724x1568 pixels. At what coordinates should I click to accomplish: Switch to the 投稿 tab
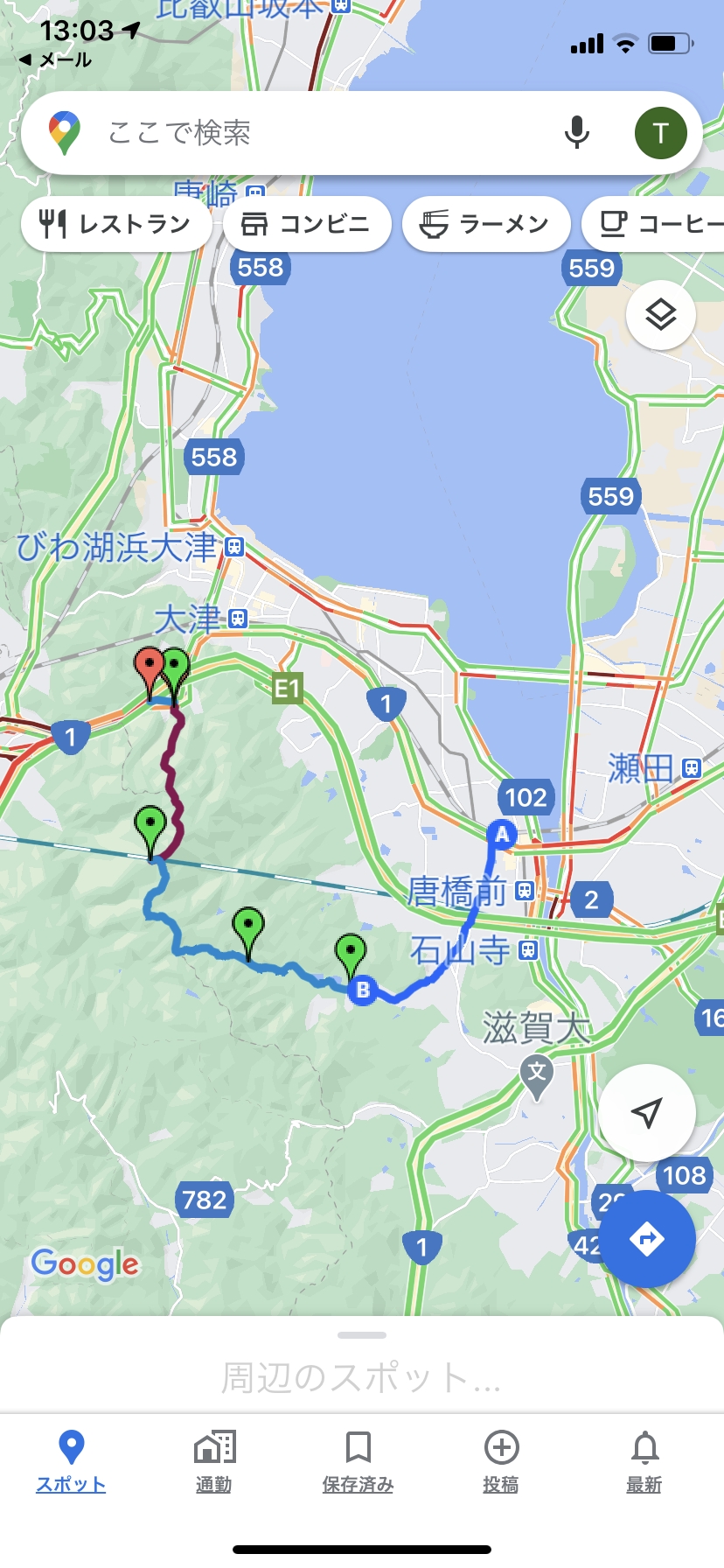501,1459
